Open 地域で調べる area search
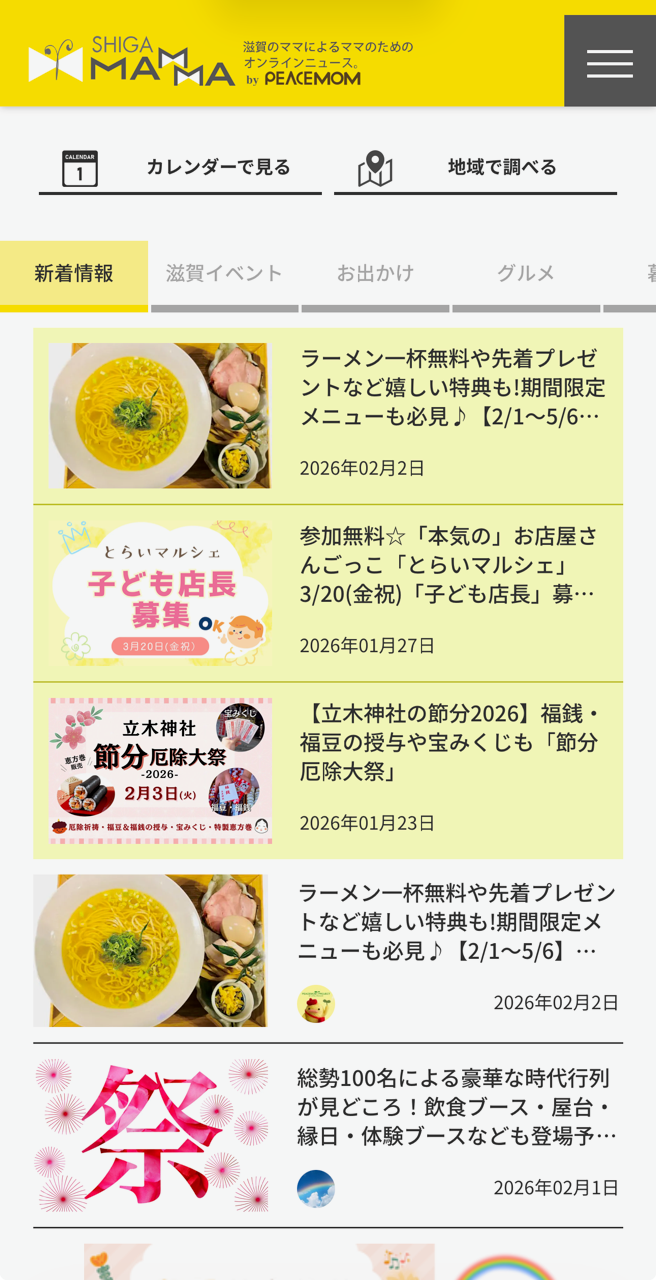656x1280 pixels. 475,168
